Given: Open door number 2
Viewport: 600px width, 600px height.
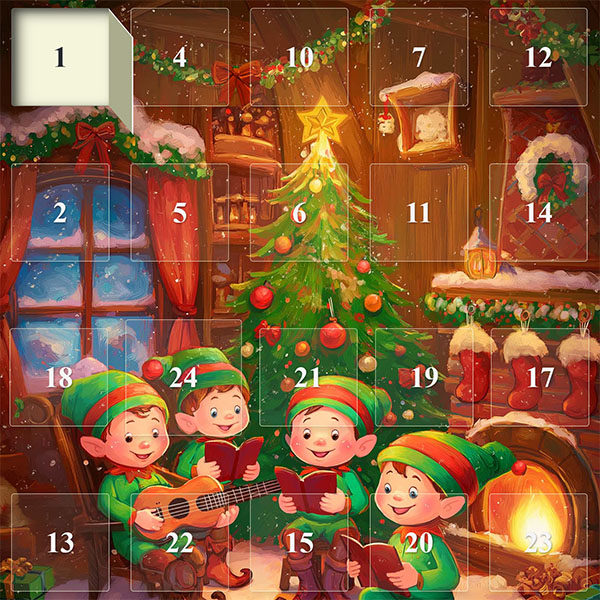Looking at the screenshot, I should [x=60, y=213].
